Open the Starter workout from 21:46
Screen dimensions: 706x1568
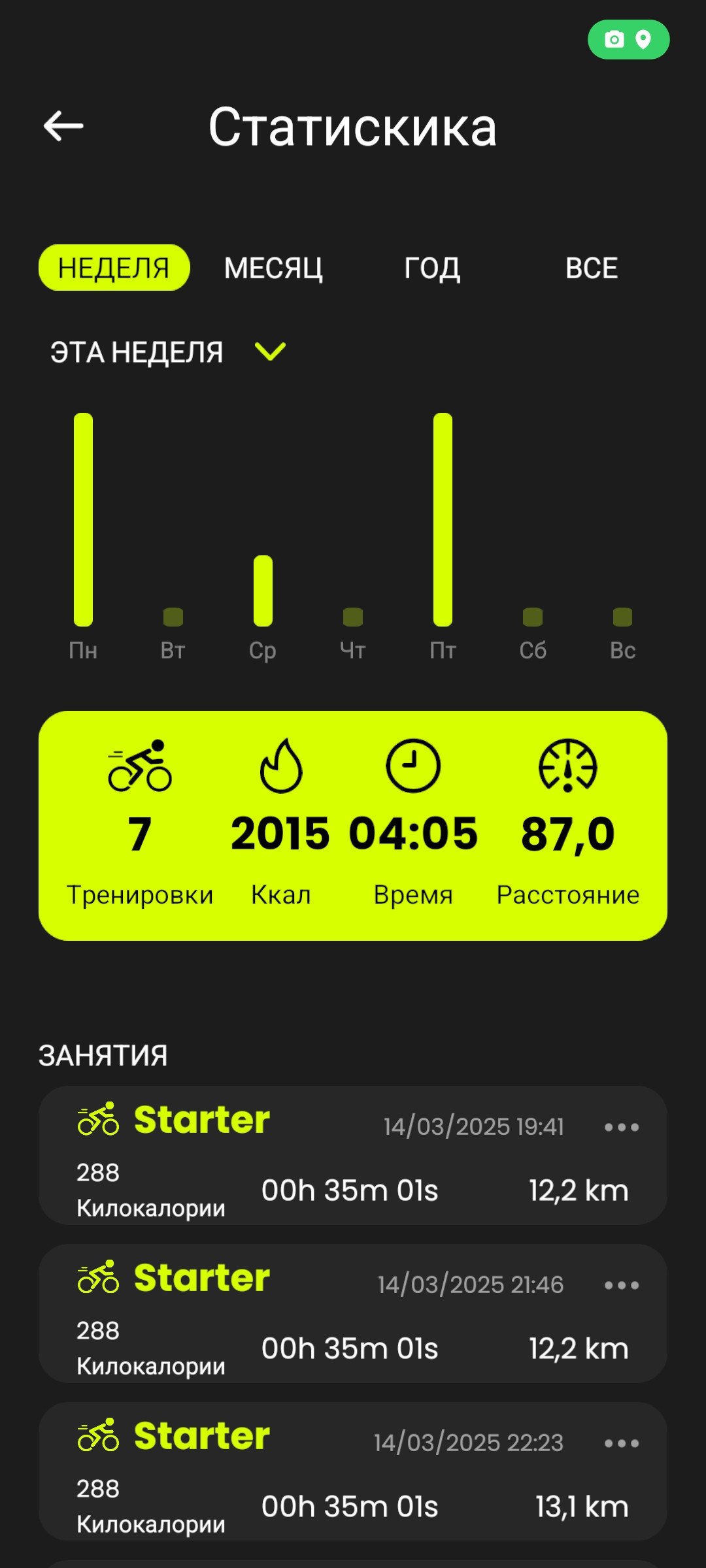point(353,1313)
